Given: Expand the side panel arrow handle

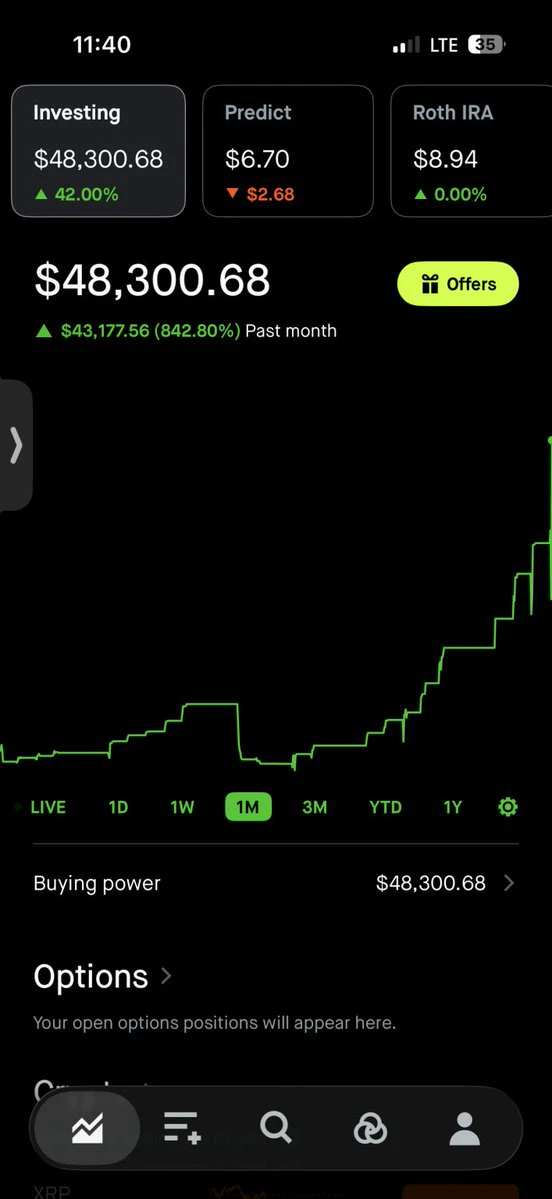Looking at the screenshot, I should [x=15, y=445].
